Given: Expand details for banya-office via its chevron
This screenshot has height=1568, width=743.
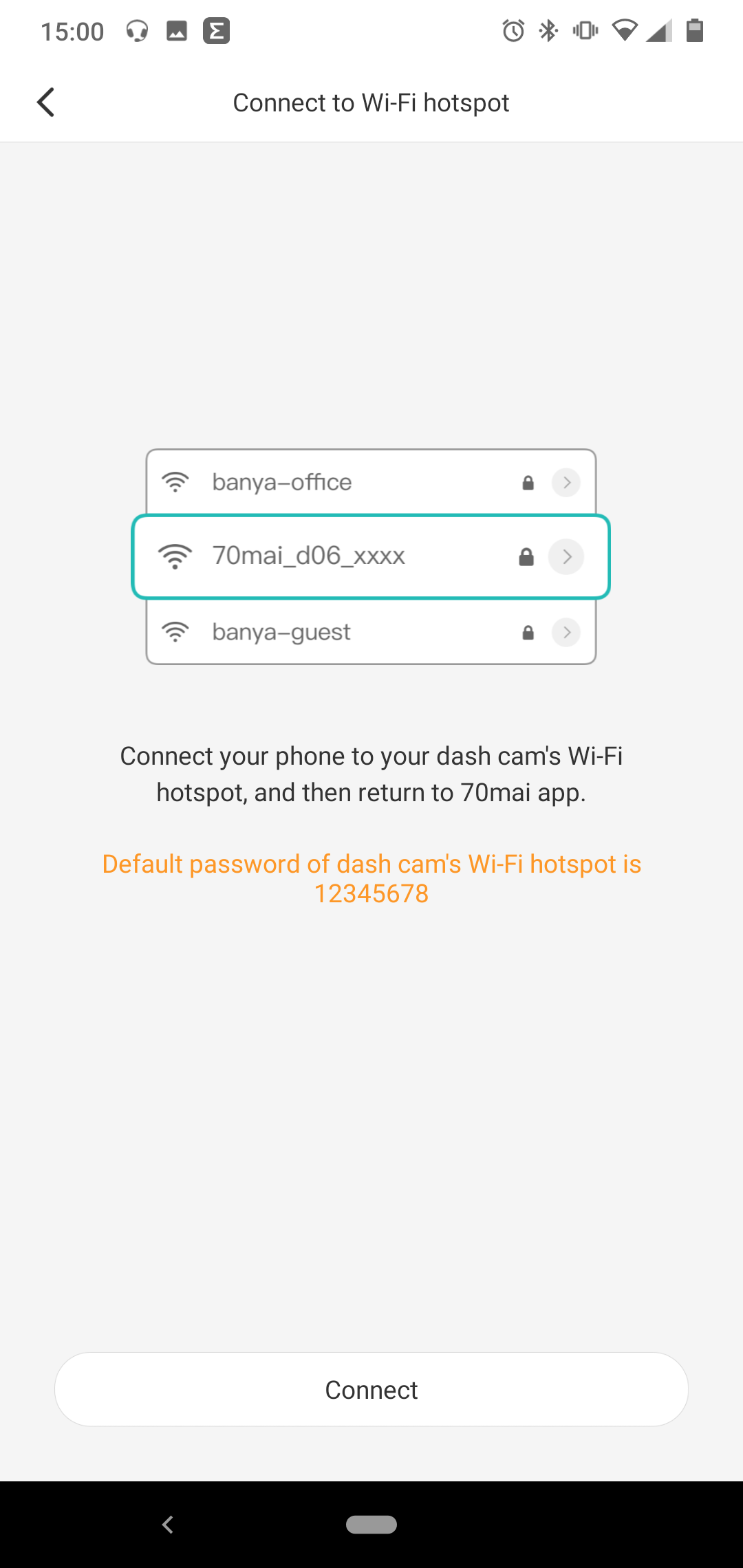Looking at the screenshot, I should tap(566, 482).
